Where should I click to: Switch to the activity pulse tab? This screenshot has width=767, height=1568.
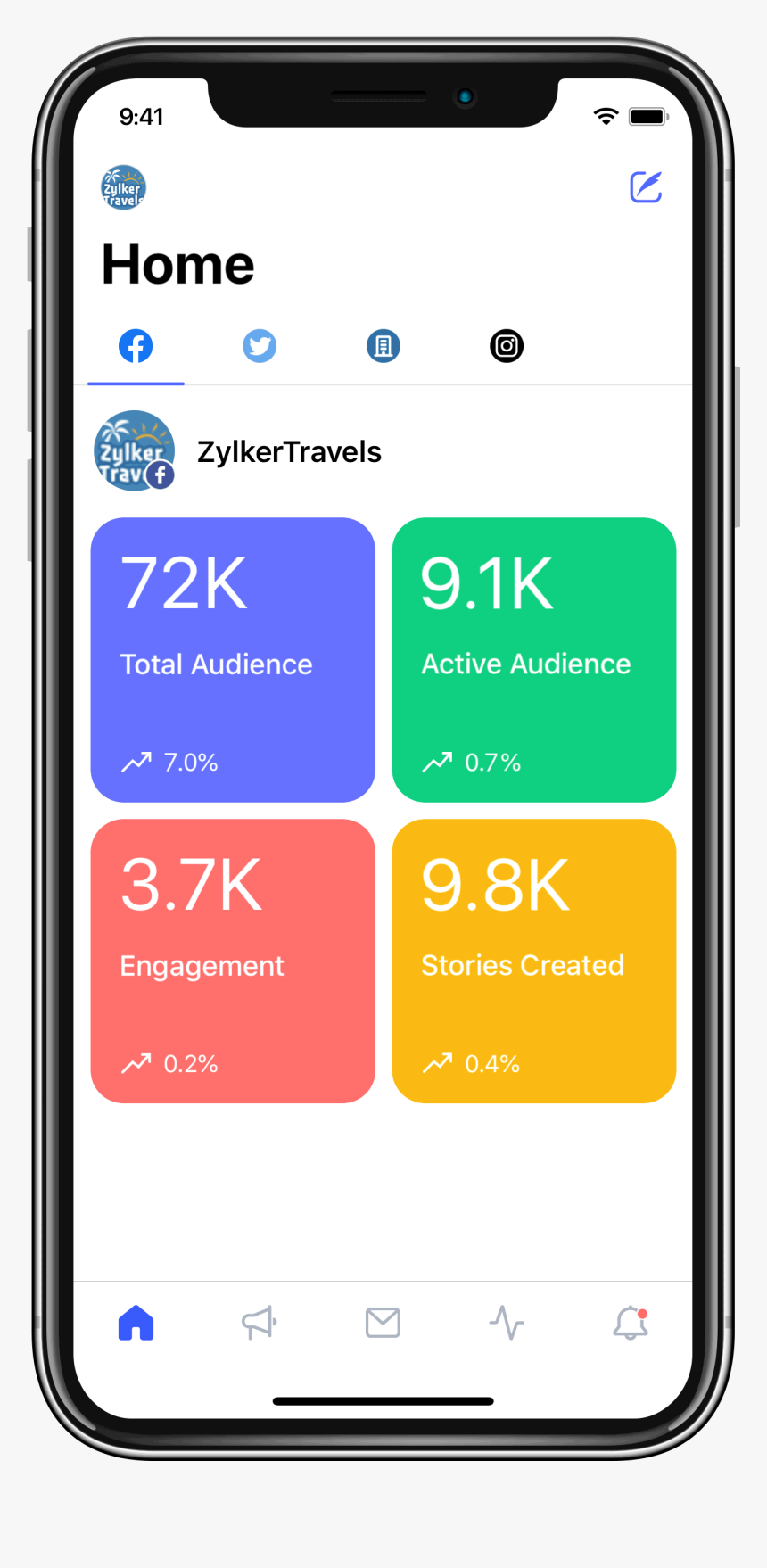pos(507,1323)
